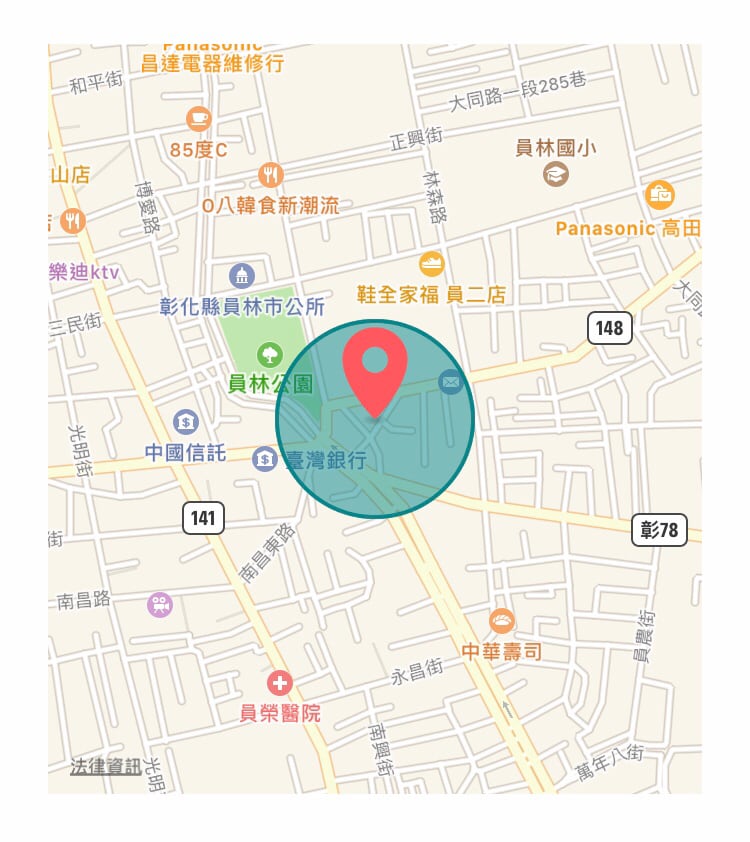750x842 pixels.
Task: Select the 85度C cafe marker
Action: 199,119
